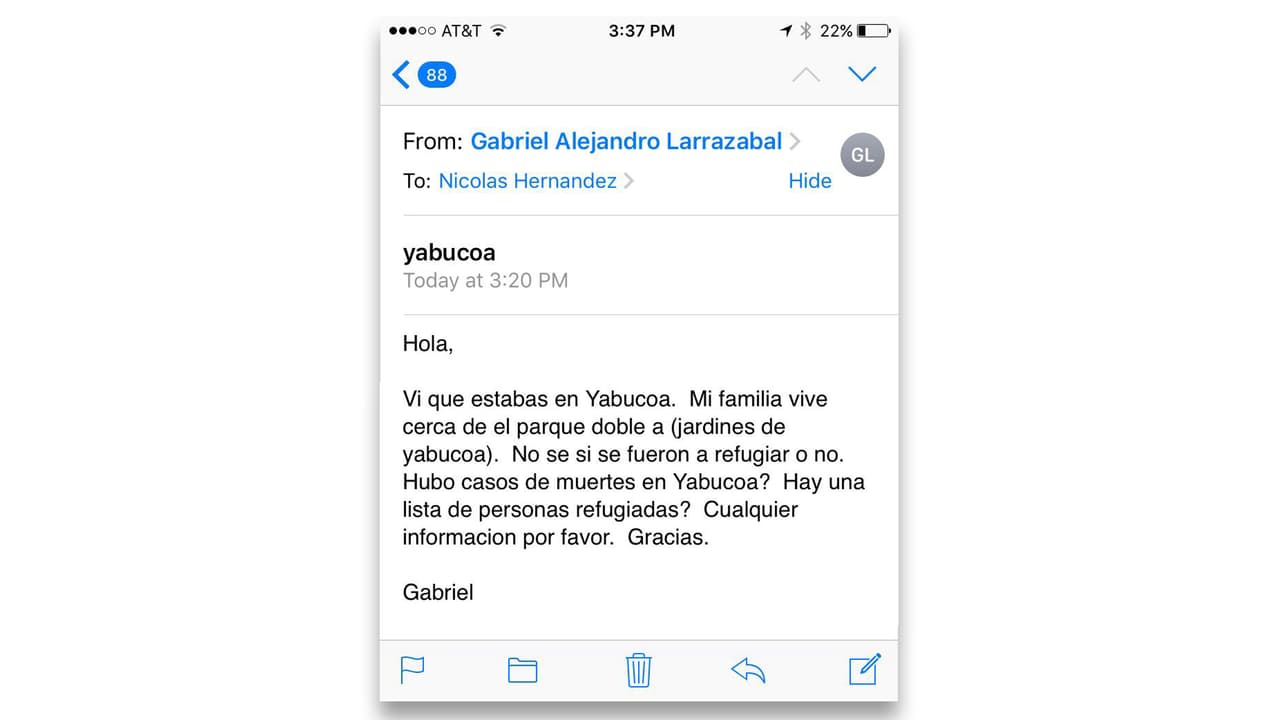Compose a new email
Screen dimensions: 1280x720
(864, 668)
